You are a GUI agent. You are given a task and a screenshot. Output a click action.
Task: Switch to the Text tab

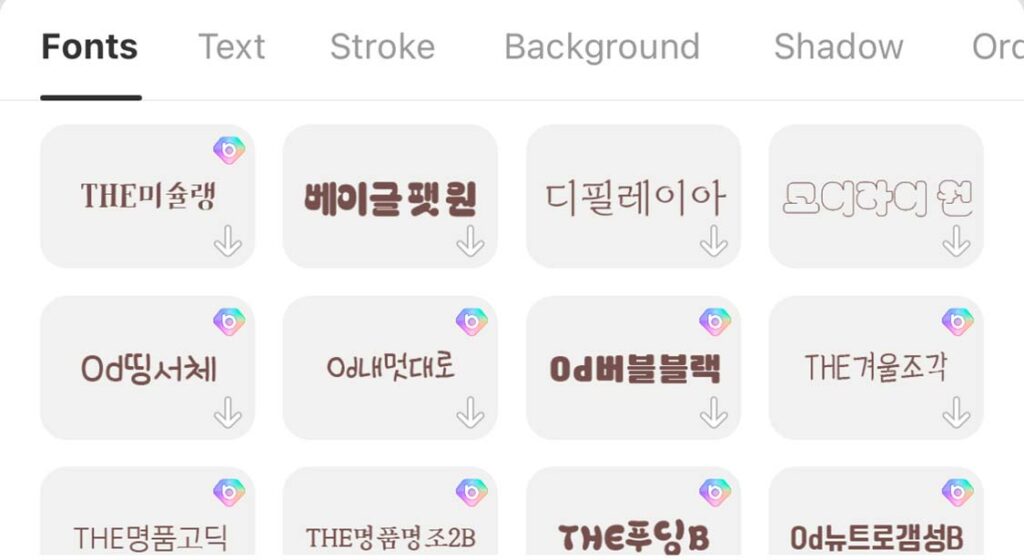point(231,47)
